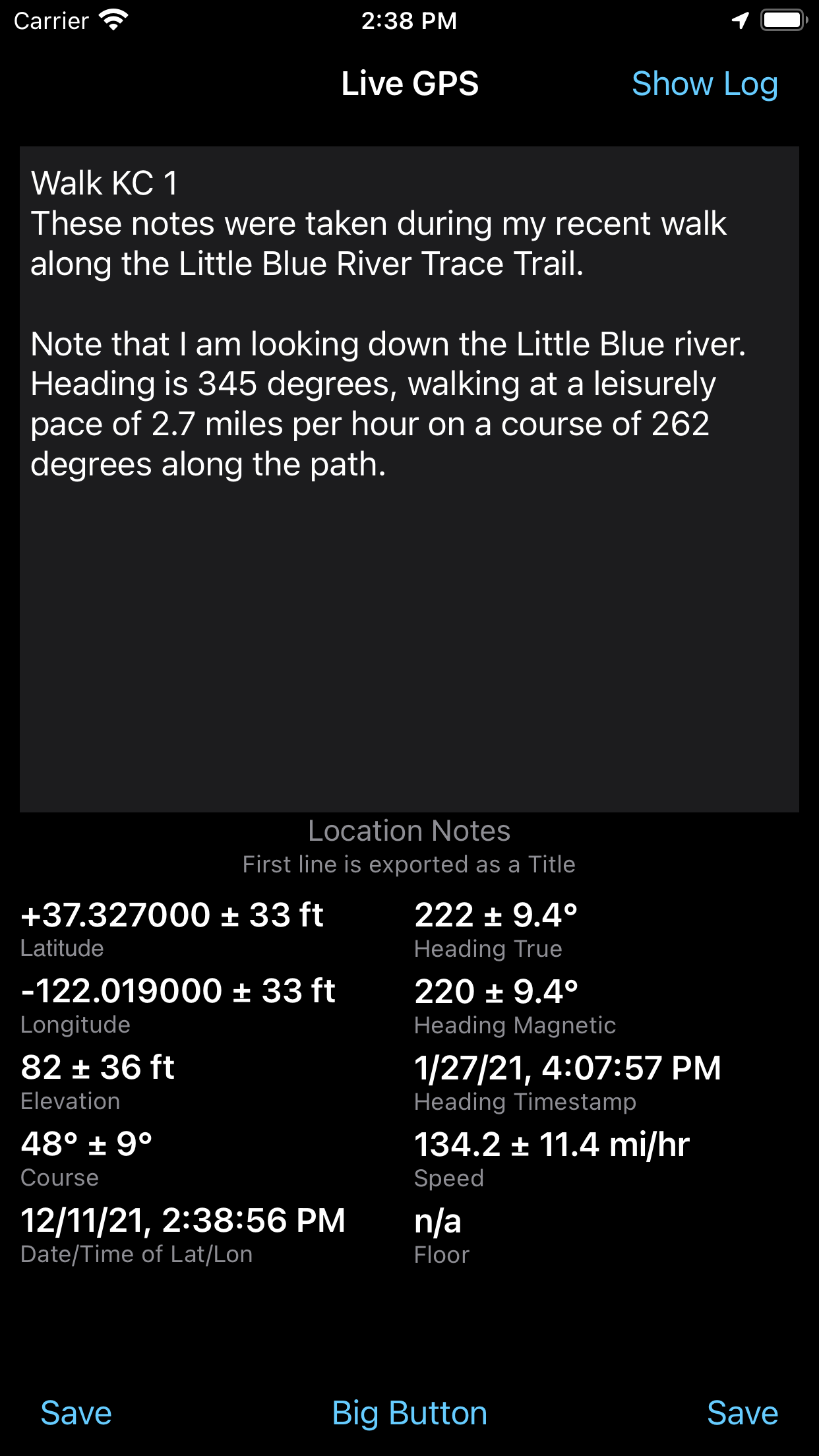Tap the right Save button
The image size is (819, 1456).
[743, 1413]
